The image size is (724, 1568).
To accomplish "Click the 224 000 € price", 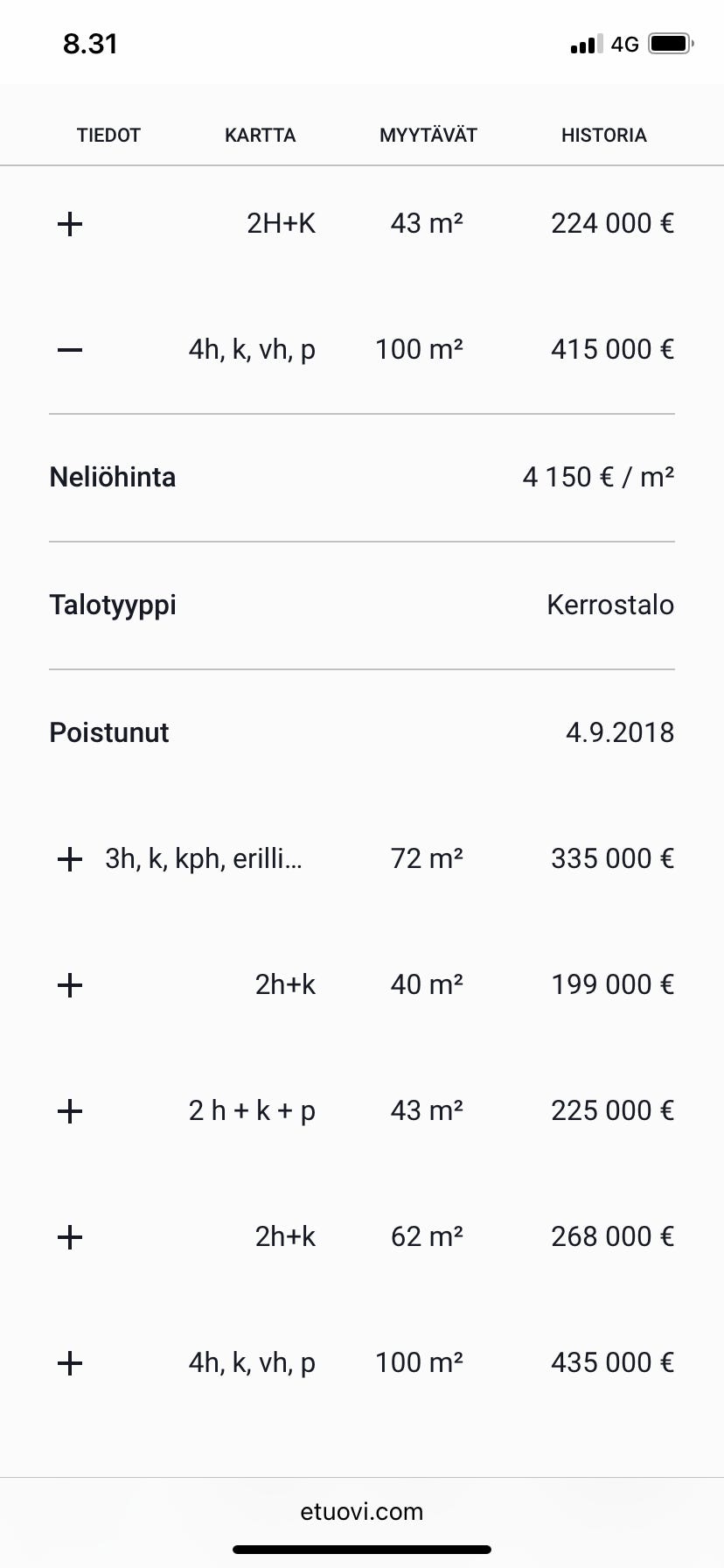I will (612, 224).
